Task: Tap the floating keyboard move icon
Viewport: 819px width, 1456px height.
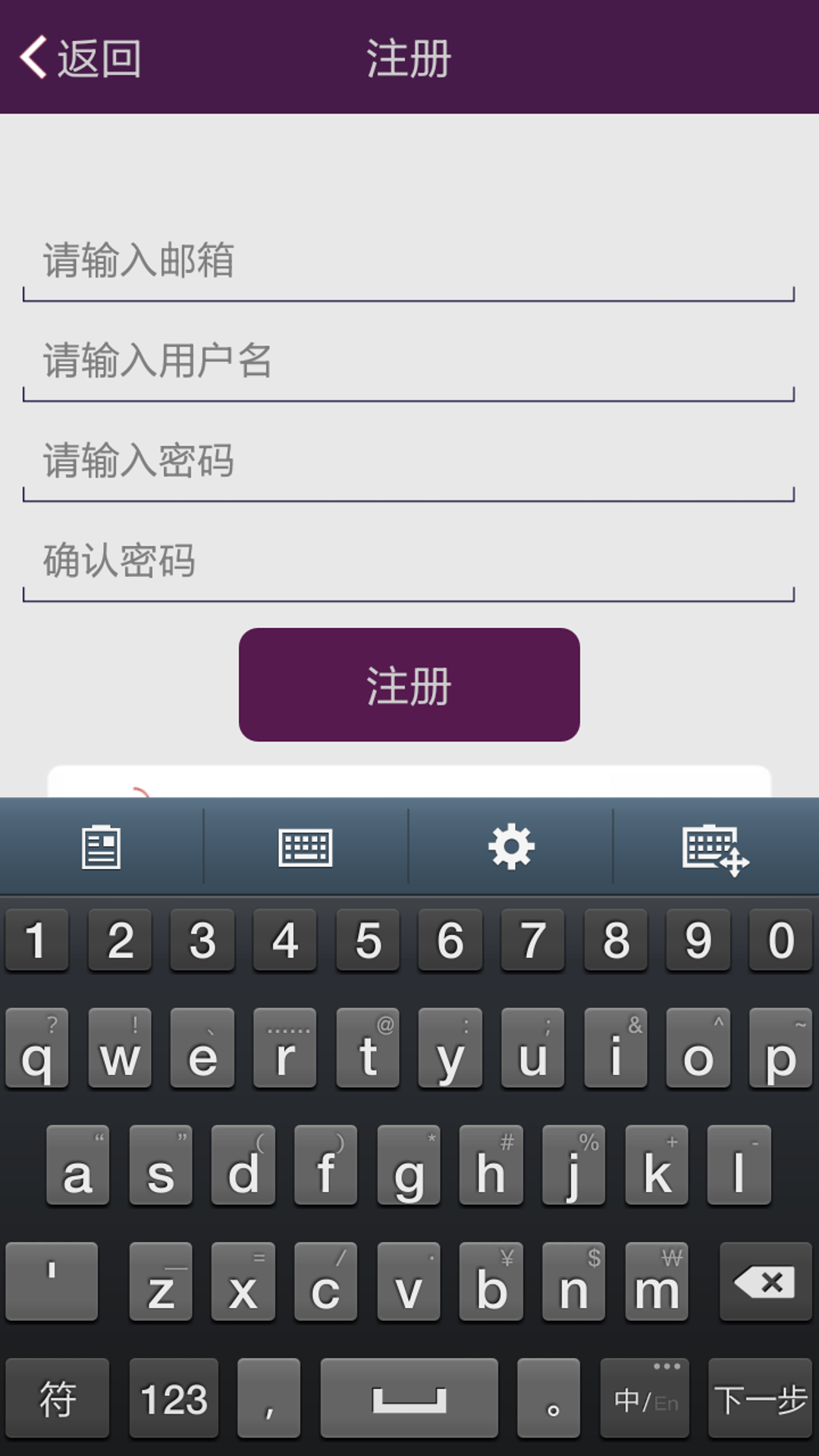Action: 715,849
